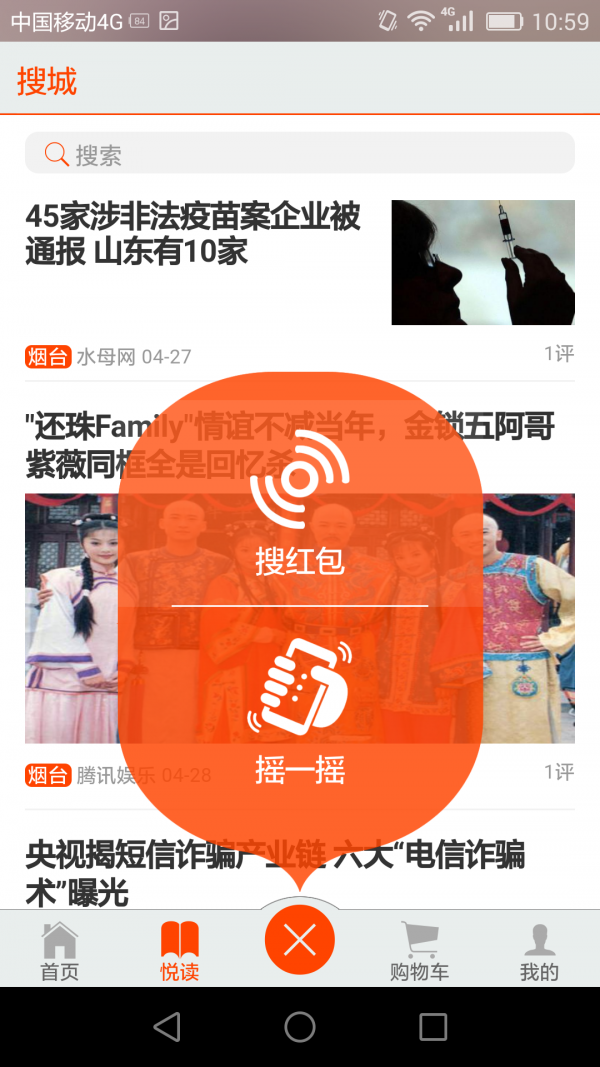
Task: Tap the system back button
Action: [x=166, y=1026]
